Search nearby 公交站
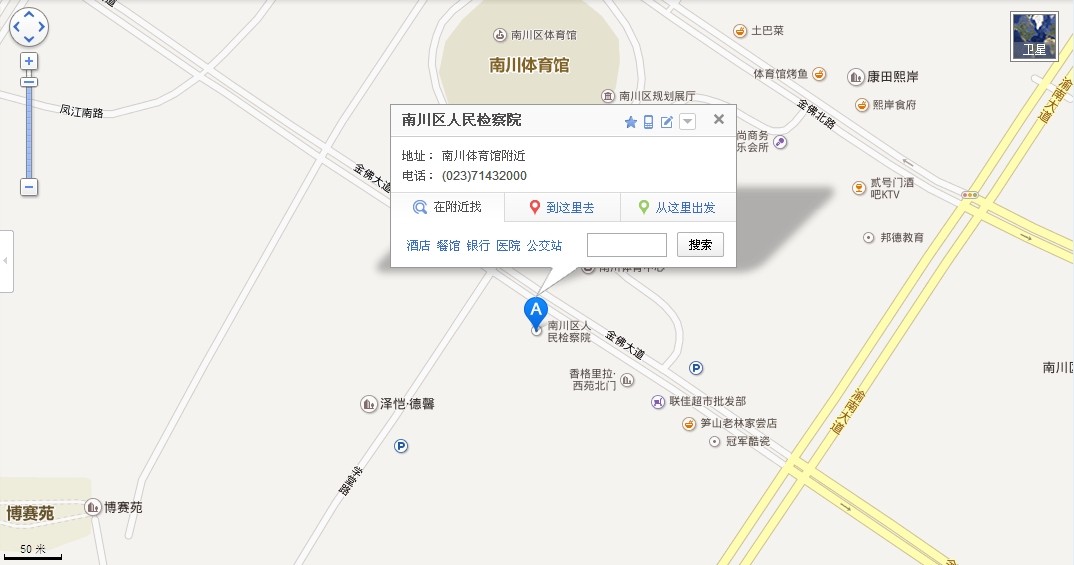The width and height of the screenshot is (1074, 565). 544,245
